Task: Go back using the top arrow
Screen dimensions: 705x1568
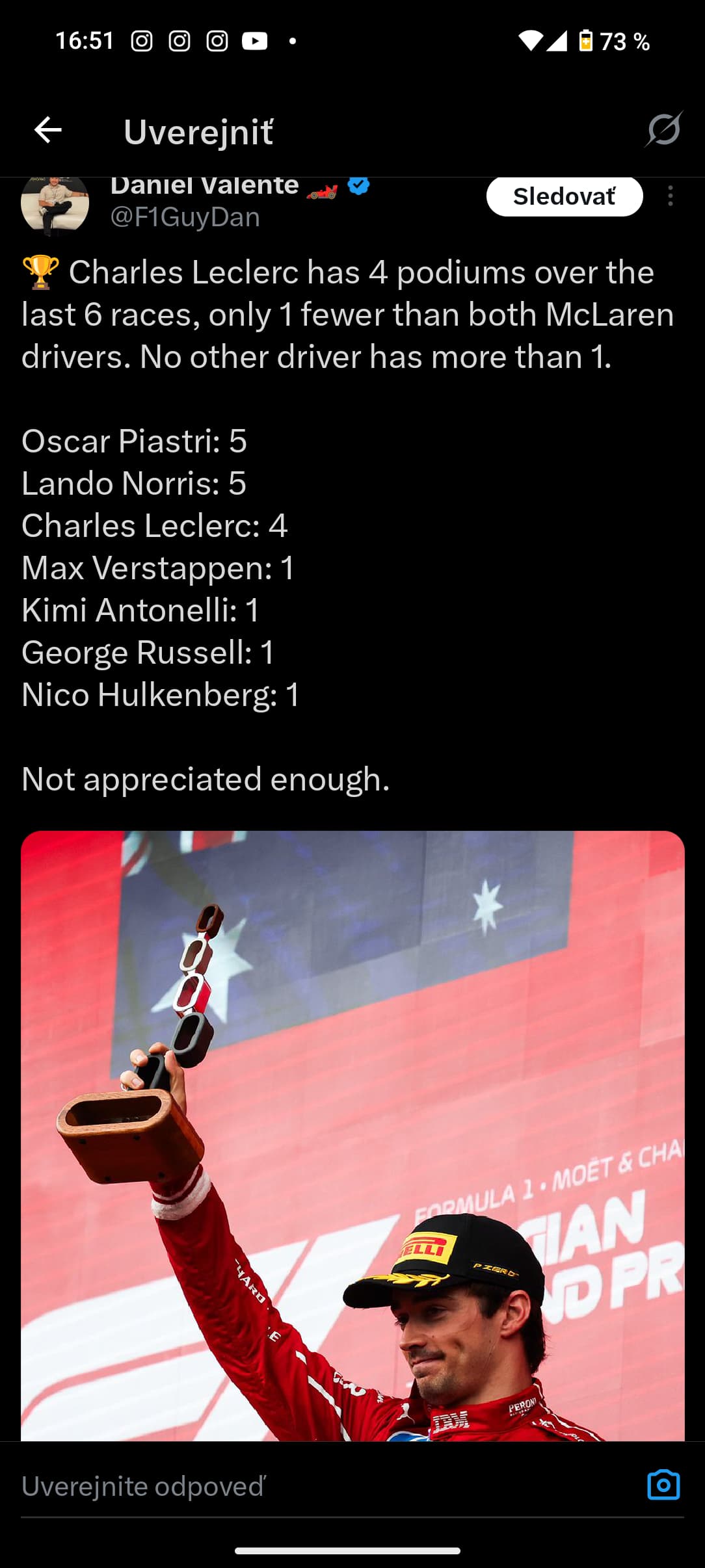Action: pos(47,130)
